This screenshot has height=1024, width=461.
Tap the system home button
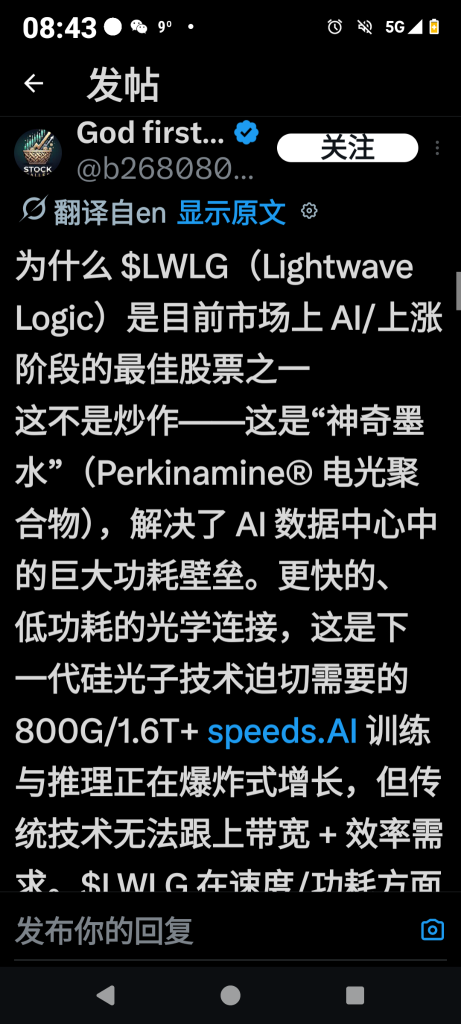click(230, 995)
